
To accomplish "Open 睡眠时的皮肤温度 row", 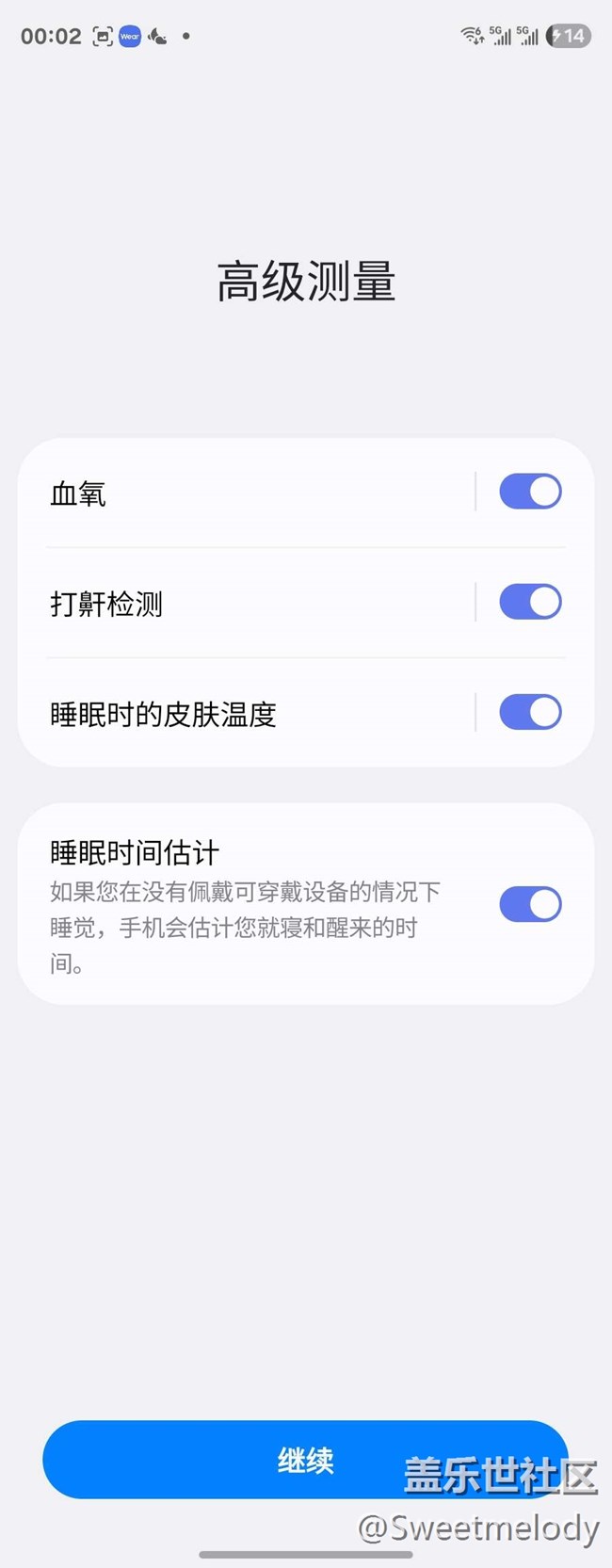I will click(245, 714).
